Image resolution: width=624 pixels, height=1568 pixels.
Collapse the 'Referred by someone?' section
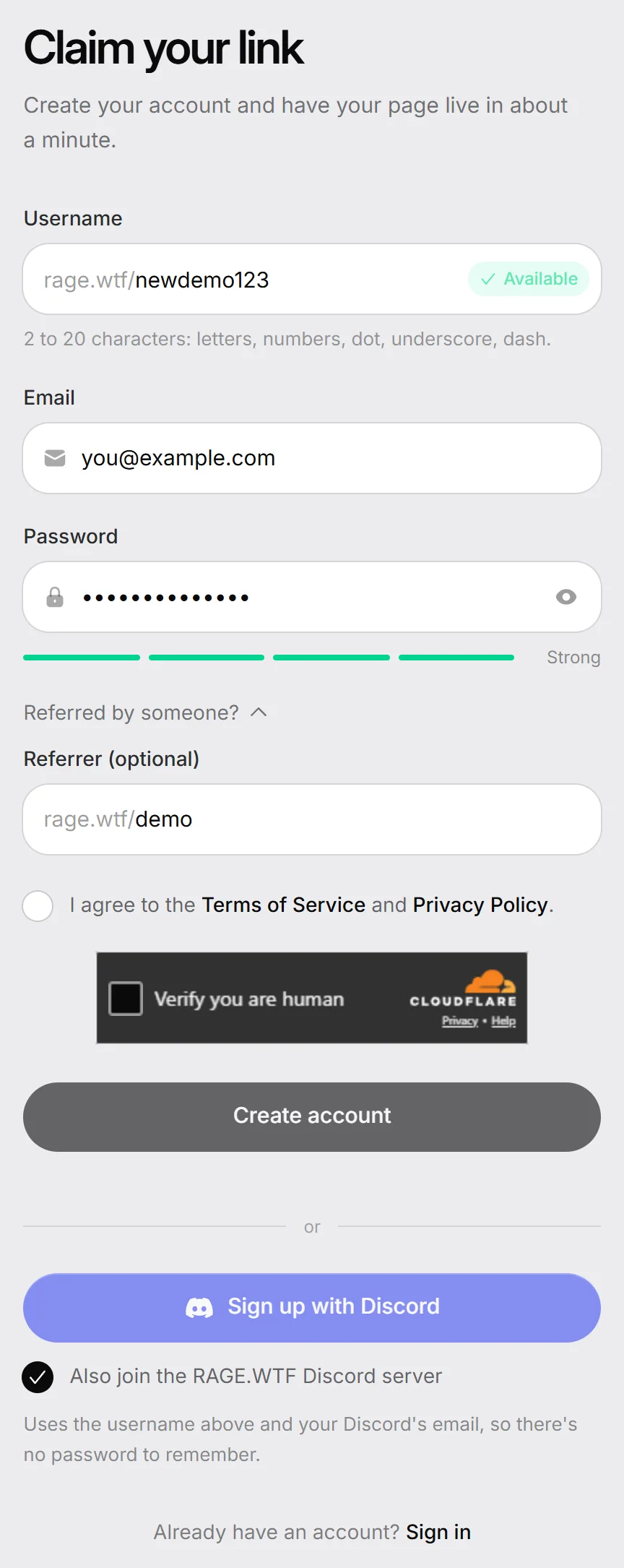pos(146,712)
